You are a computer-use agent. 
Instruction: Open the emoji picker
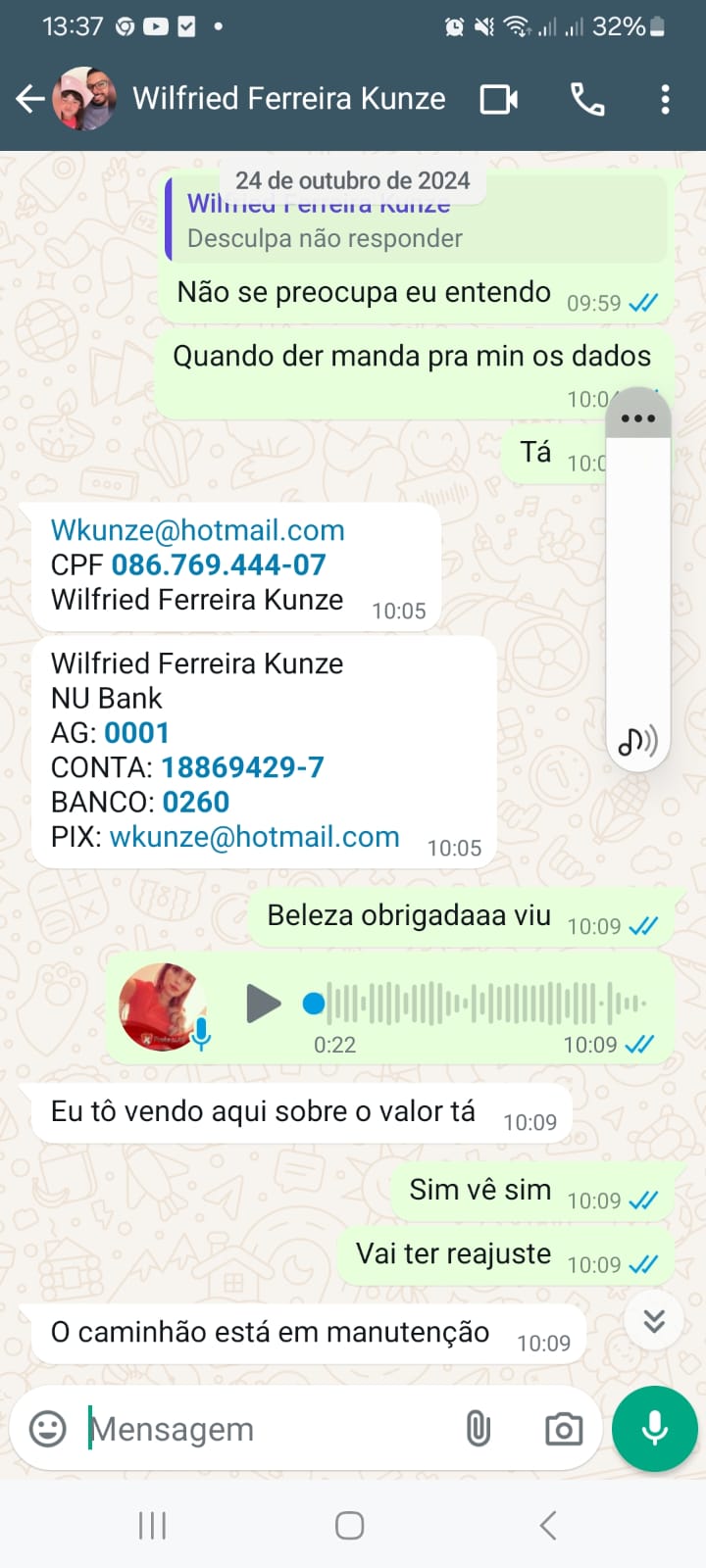coord(48,1429)
